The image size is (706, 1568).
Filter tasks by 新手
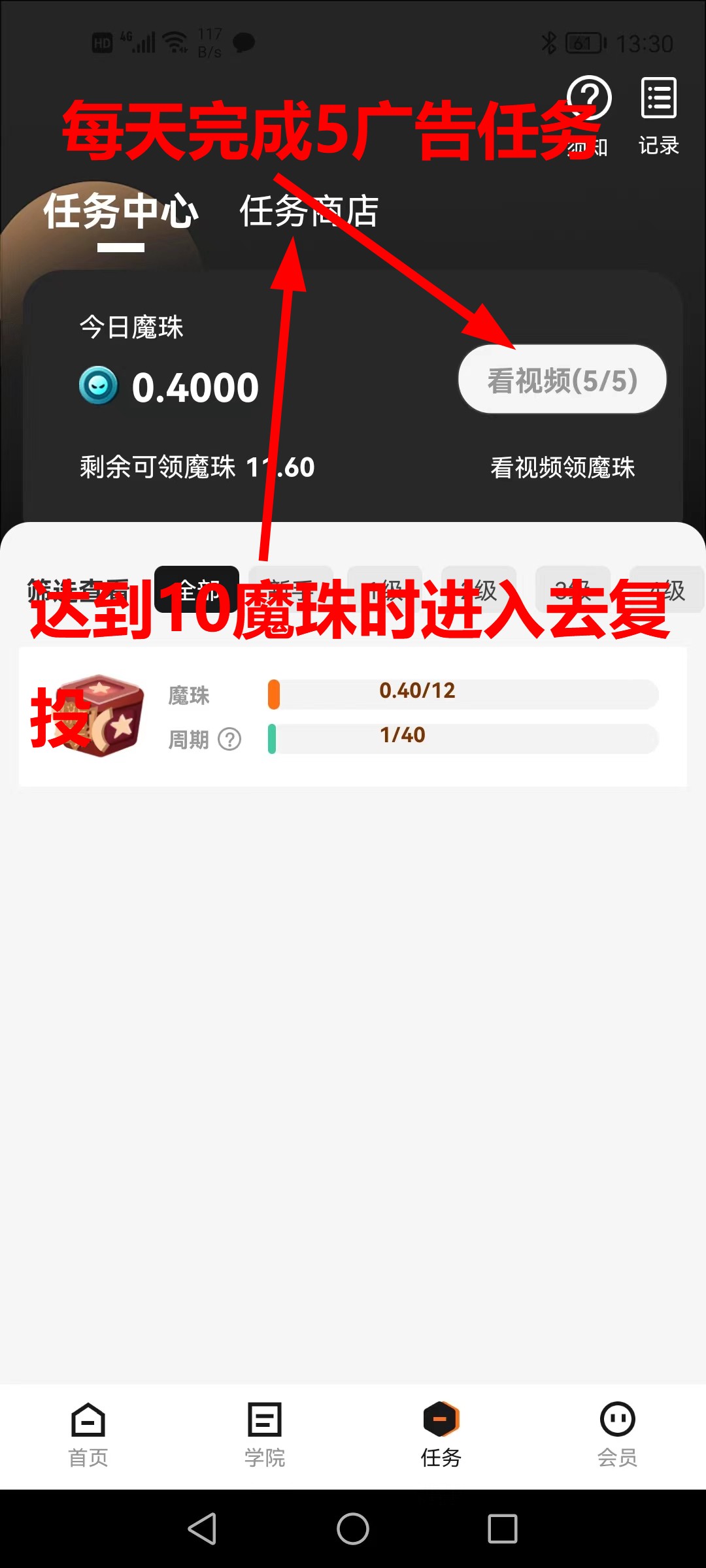click(291, 589)
